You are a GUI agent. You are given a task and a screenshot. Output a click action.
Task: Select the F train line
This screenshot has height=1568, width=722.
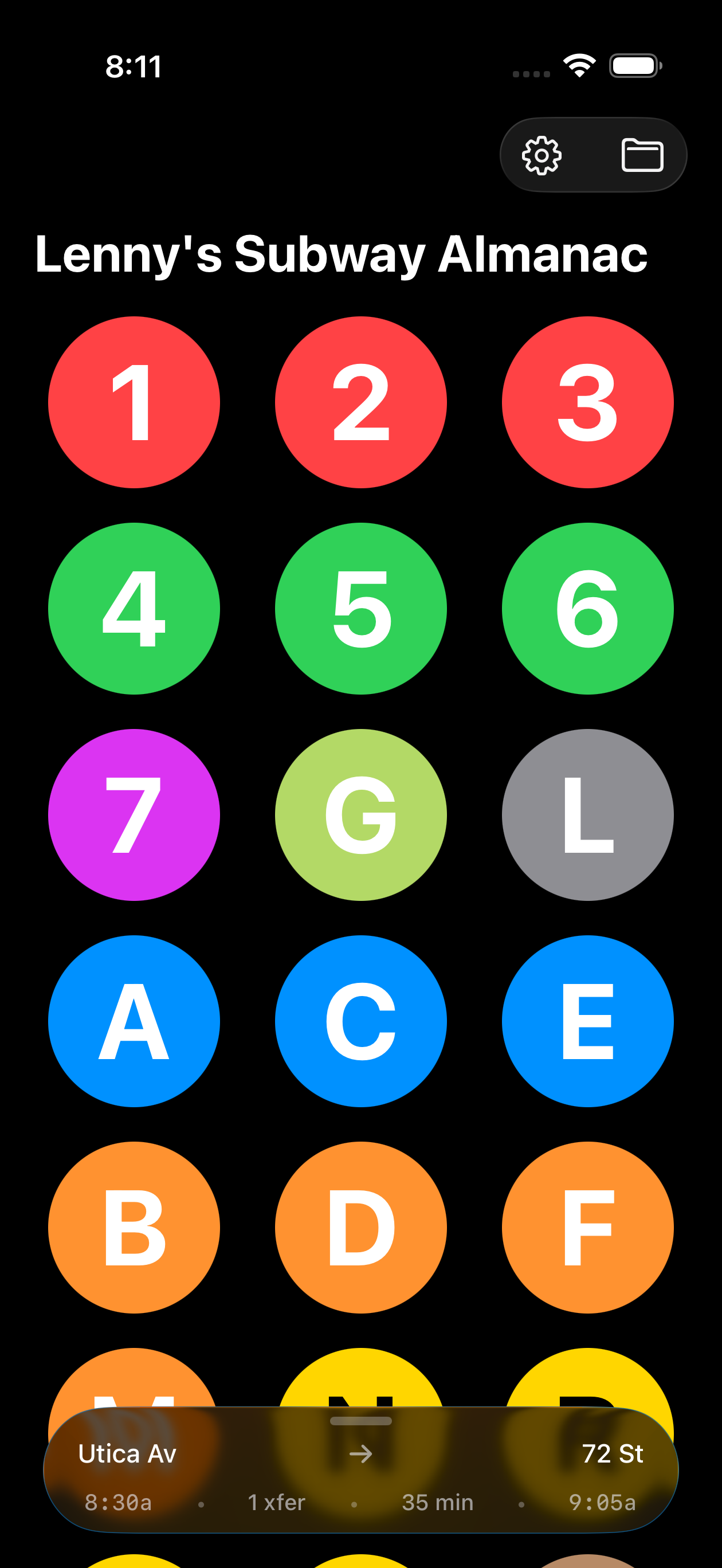click(587, 1227)
